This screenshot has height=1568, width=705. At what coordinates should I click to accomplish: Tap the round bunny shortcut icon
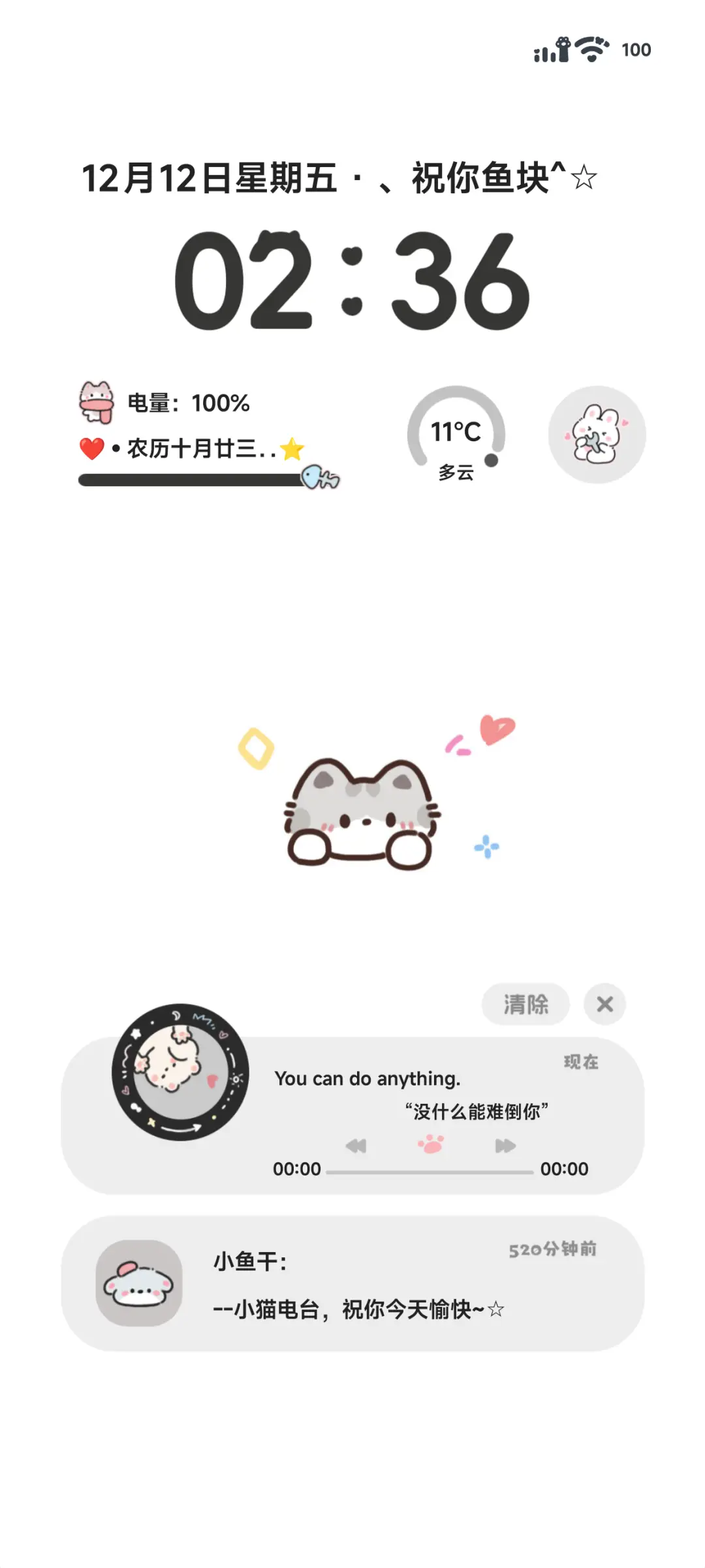[597, 434]
